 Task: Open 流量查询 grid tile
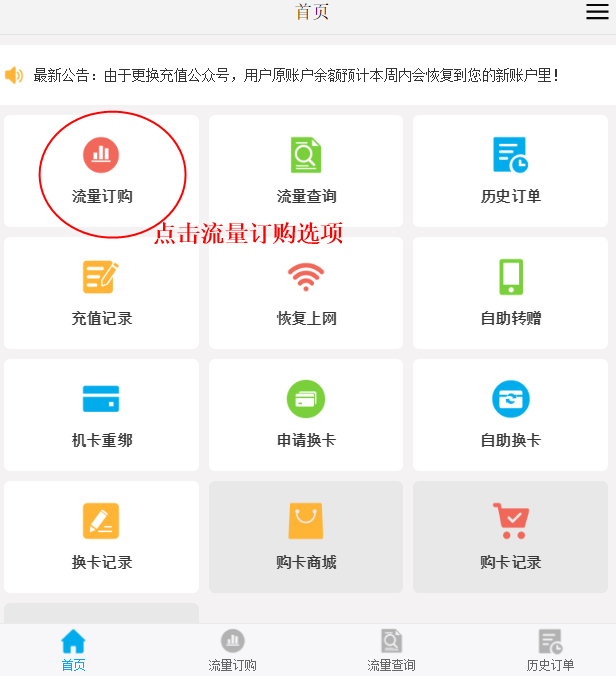click(x=306, y=171)
